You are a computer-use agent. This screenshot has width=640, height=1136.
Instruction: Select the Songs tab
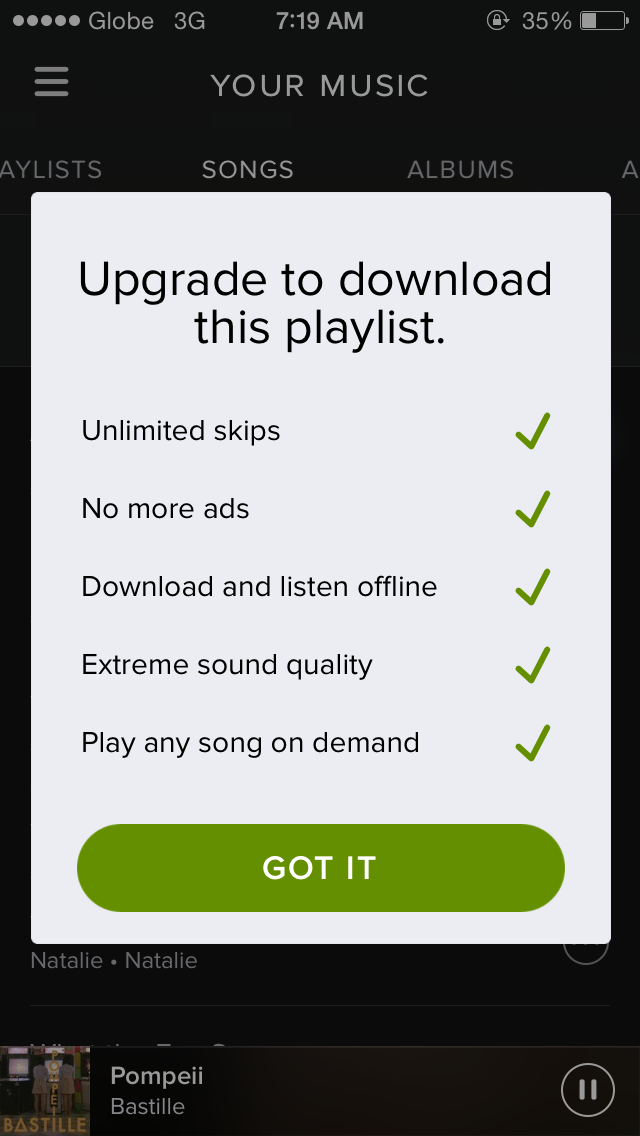click(248, 170)
